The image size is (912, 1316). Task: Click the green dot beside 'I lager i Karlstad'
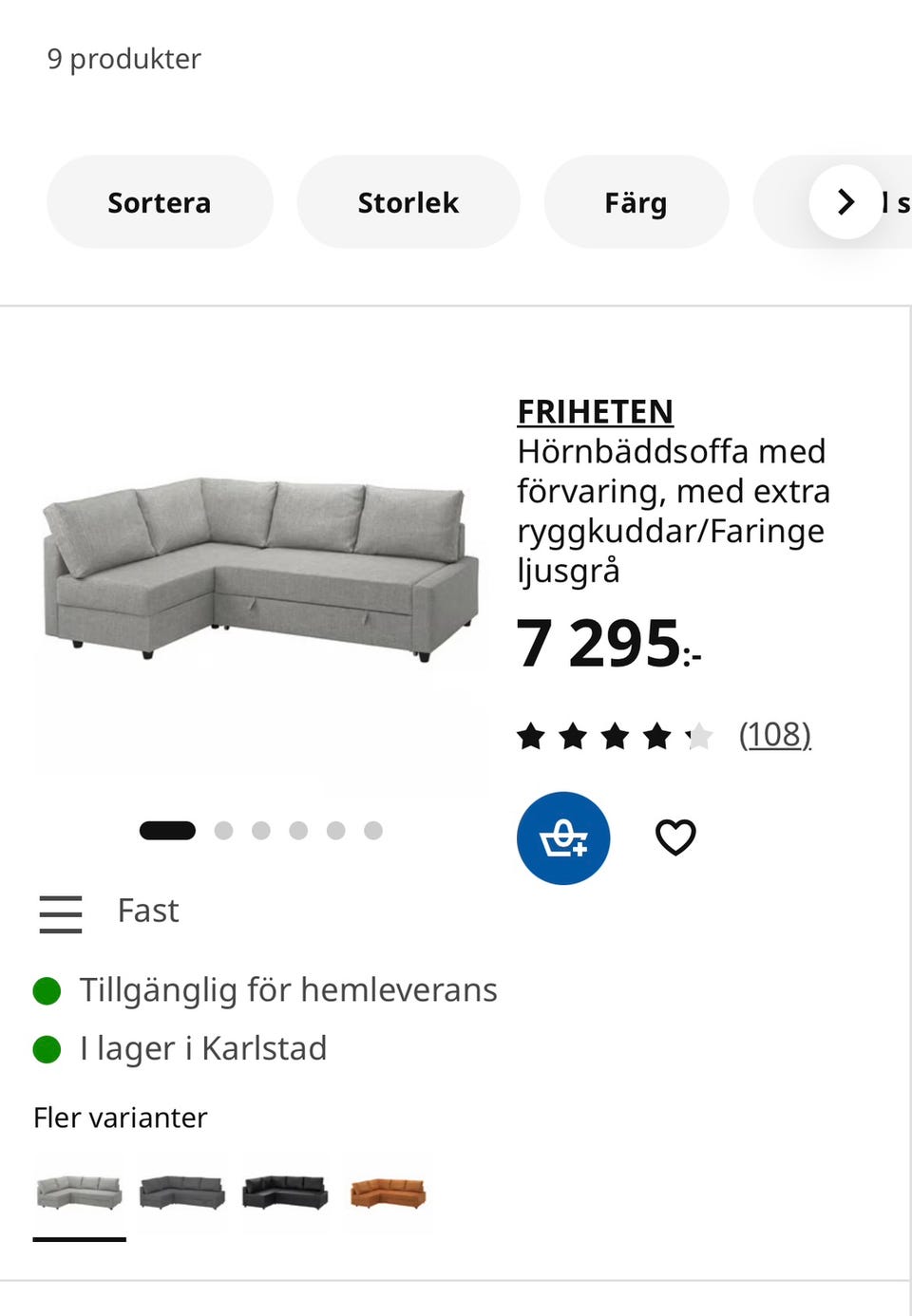[x=46, y=1049]
